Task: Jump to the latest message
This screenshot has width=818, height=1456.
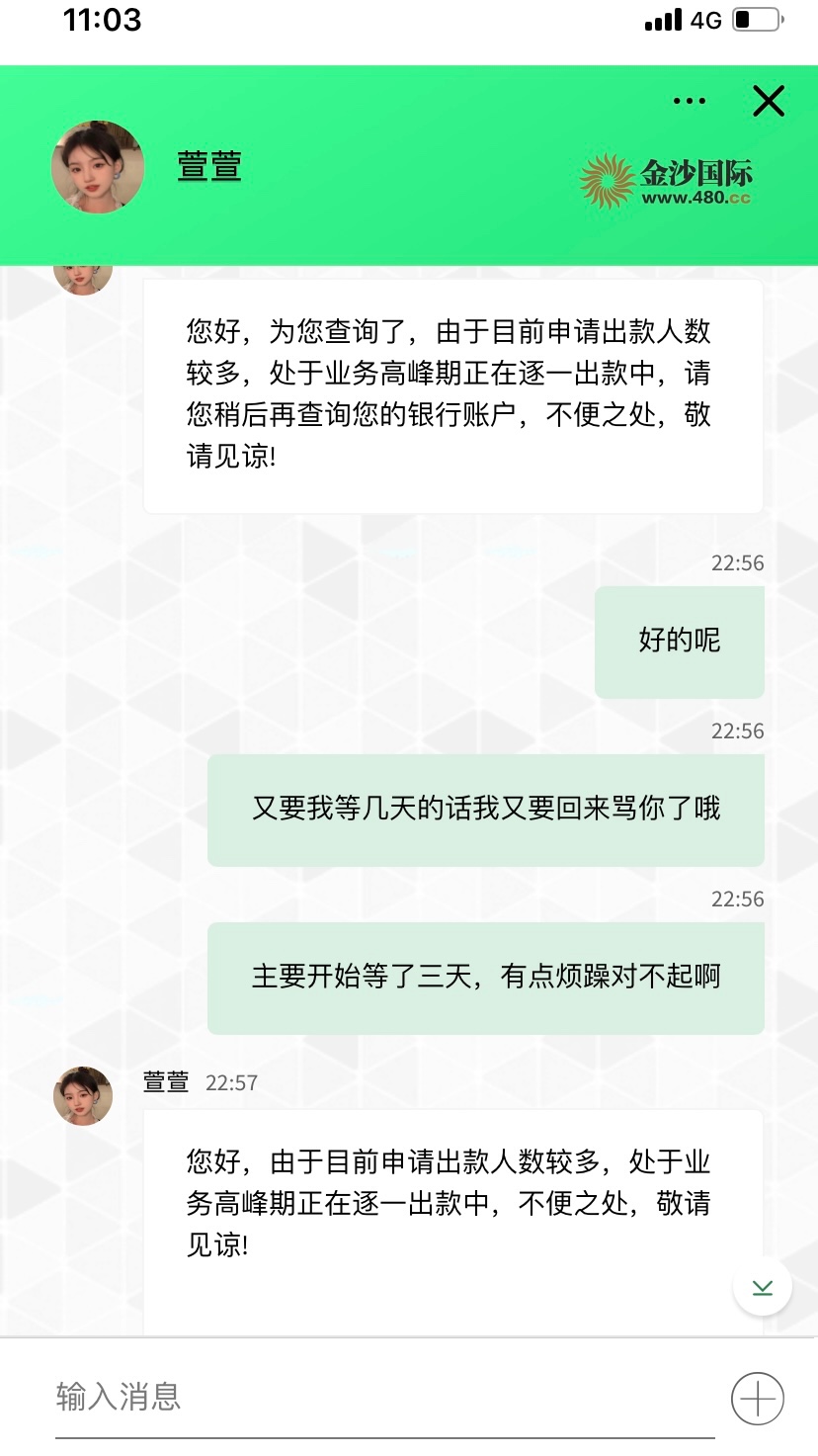Action: tap(762, 1287)
